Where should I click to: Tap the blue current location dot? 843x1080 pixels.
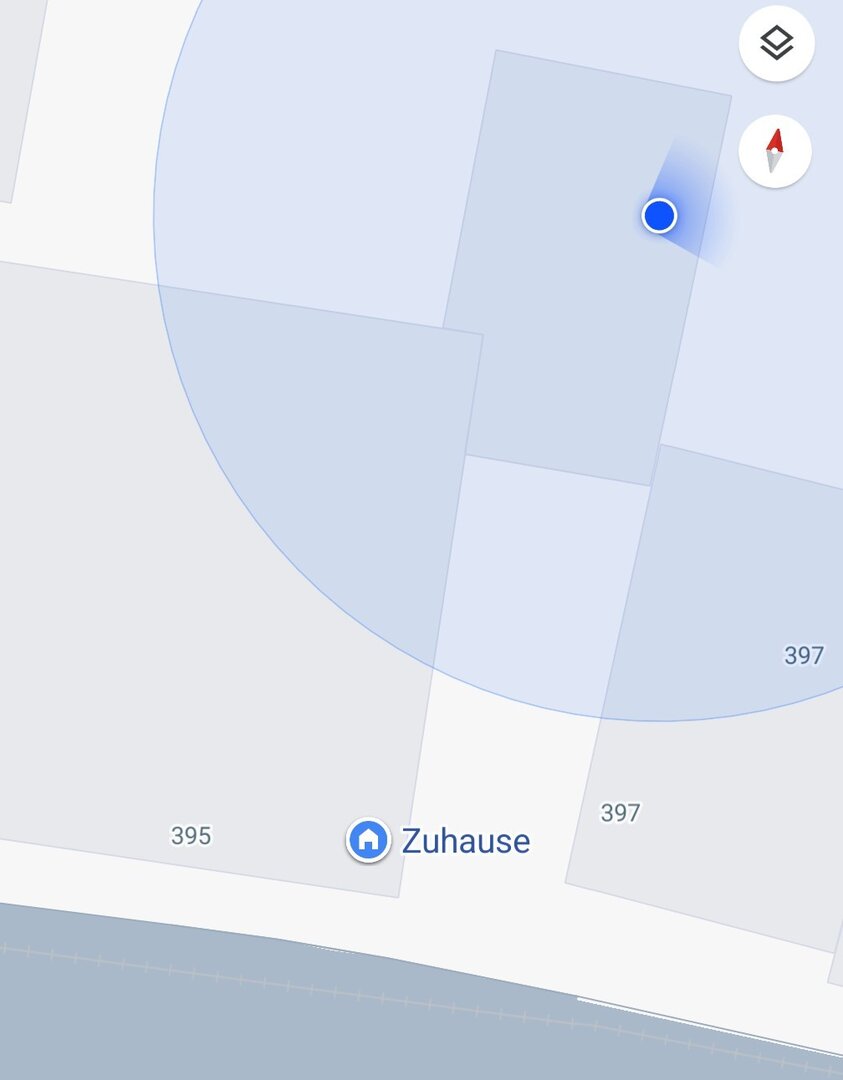click(659, 215)
